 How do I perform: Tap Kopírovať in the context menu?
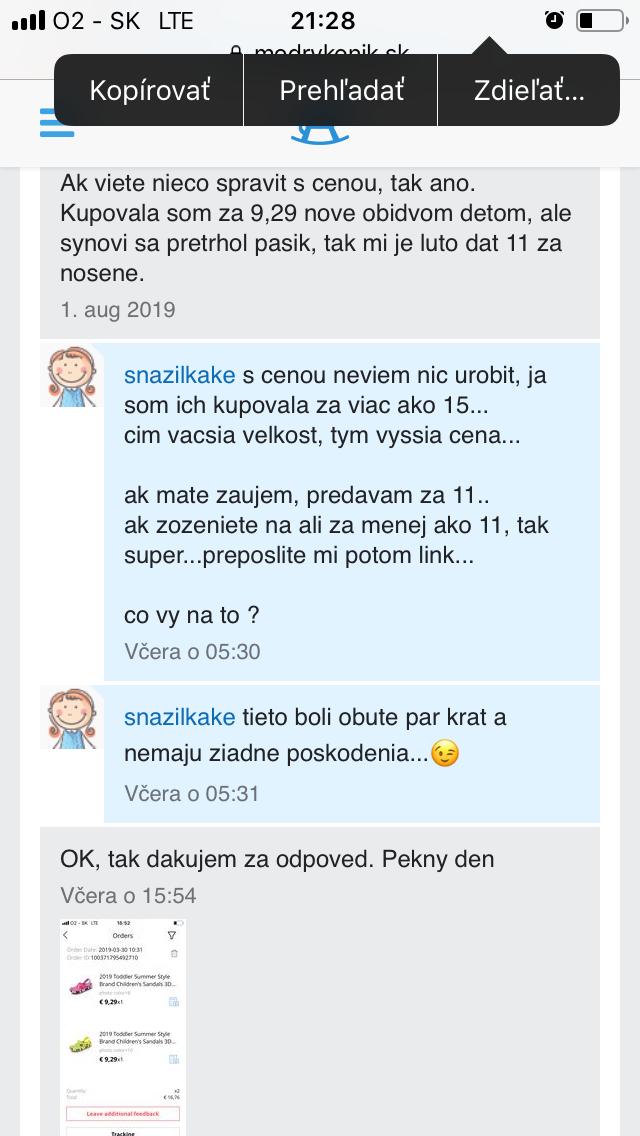tap(149, 90)
